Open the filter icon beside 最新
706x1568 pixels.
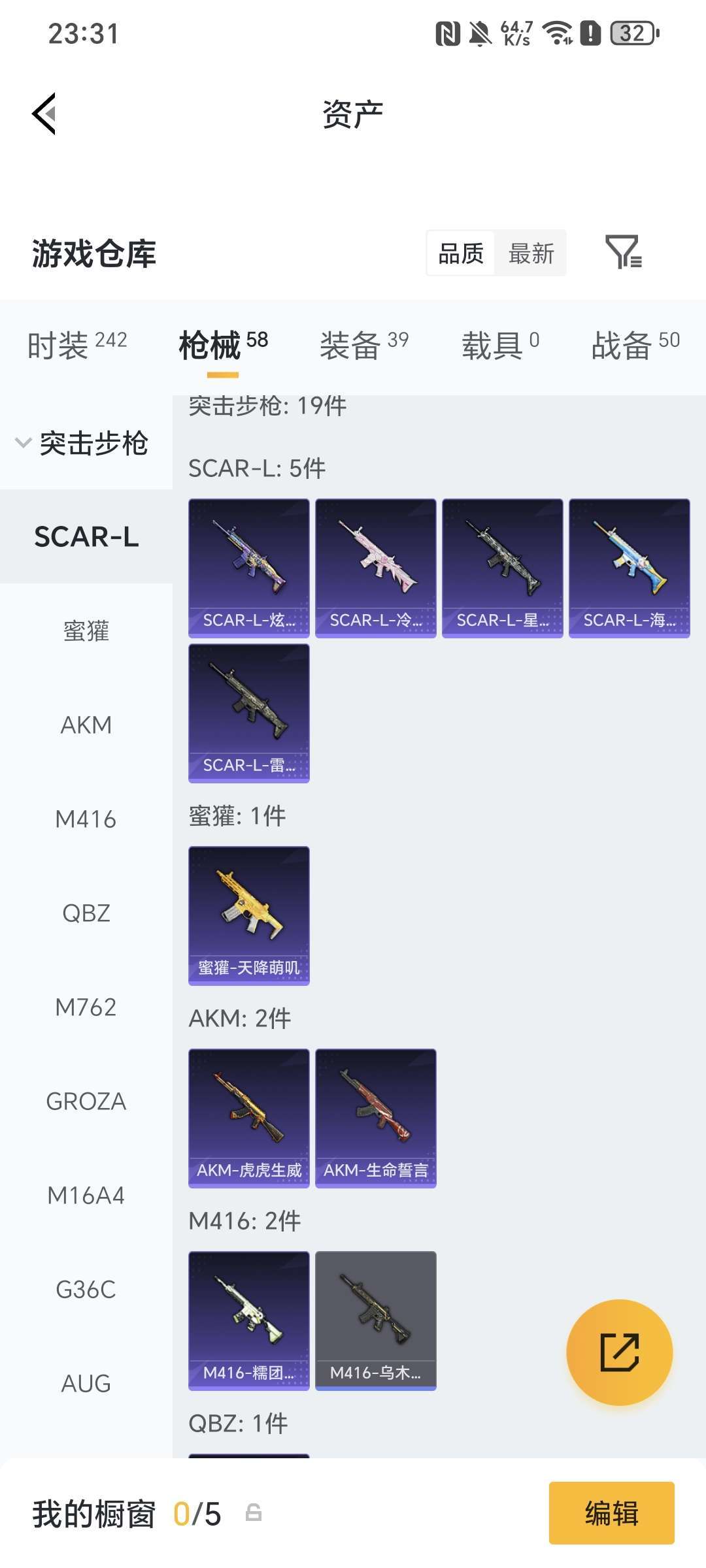(623, 252)
